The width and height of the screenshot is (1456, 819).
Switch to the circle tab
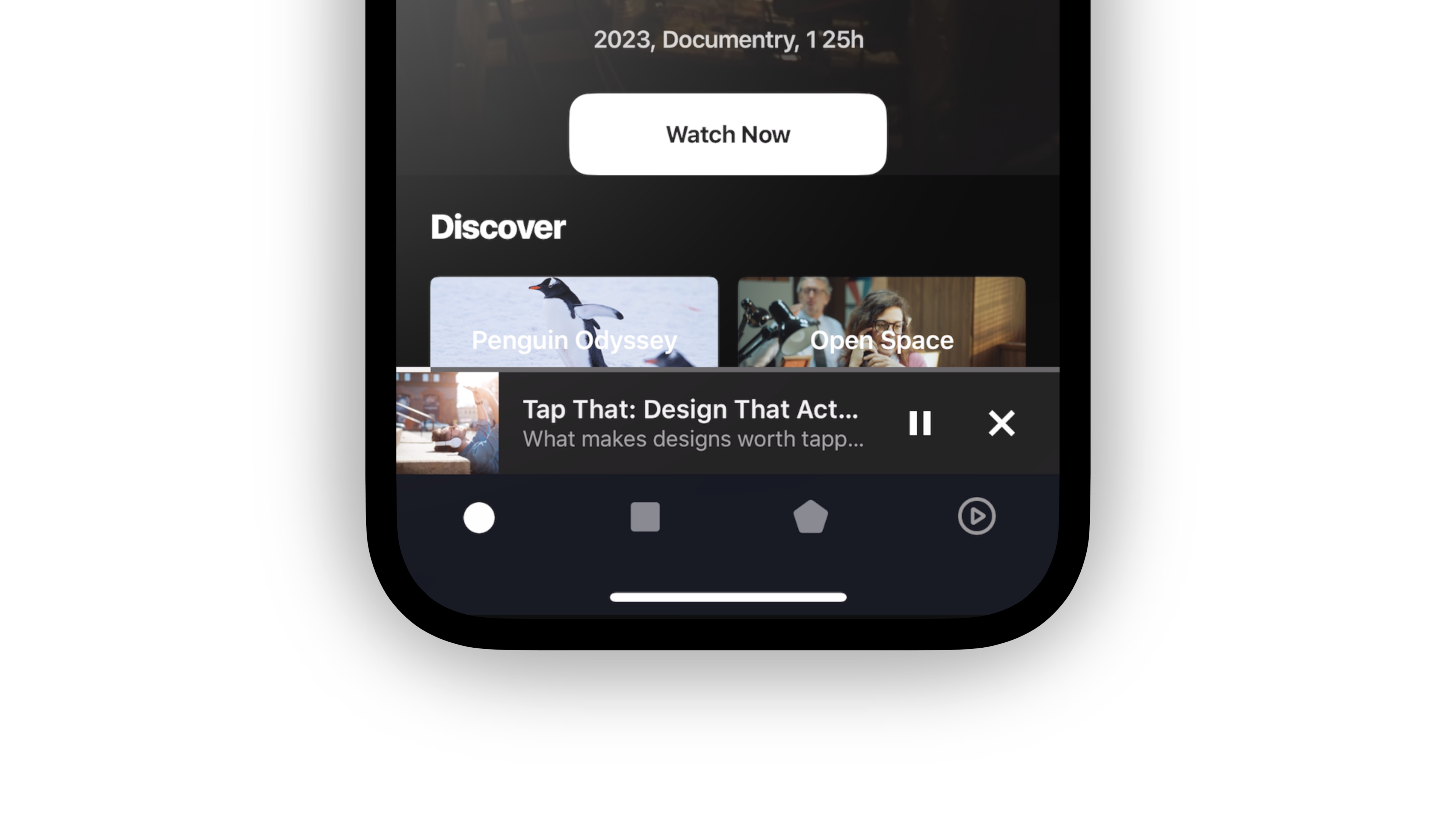click(479, 517)
